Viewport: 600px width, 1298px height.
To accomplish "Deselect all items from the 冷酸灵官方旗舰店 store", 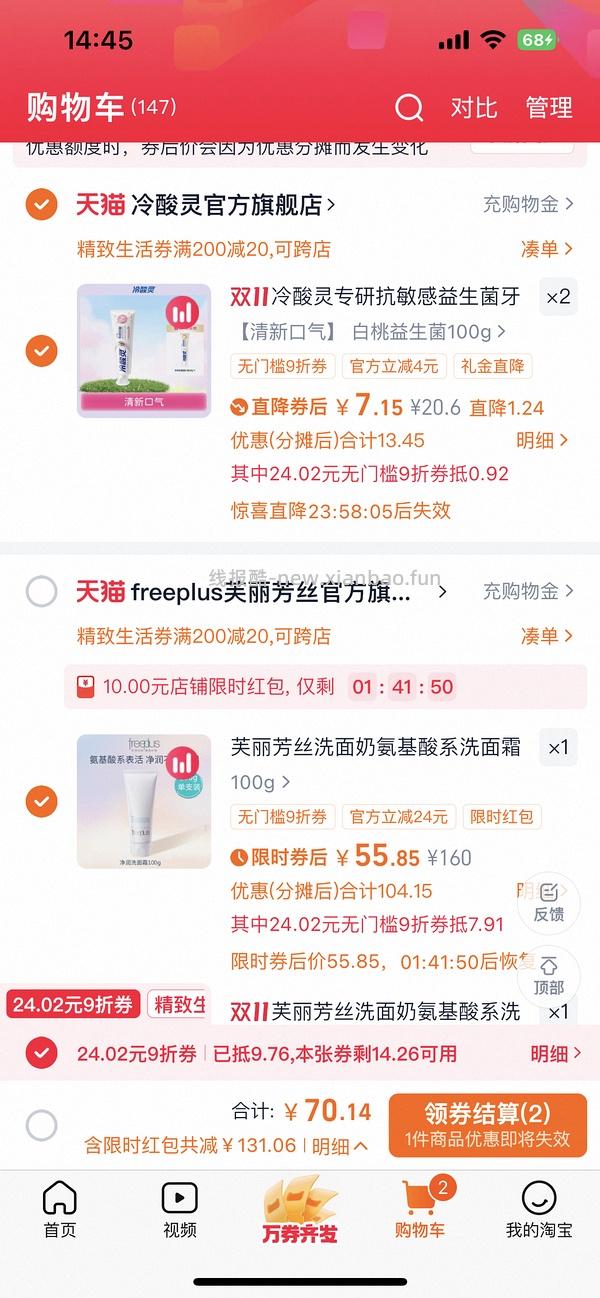I will pyautogui.click(x=41, y=205).
